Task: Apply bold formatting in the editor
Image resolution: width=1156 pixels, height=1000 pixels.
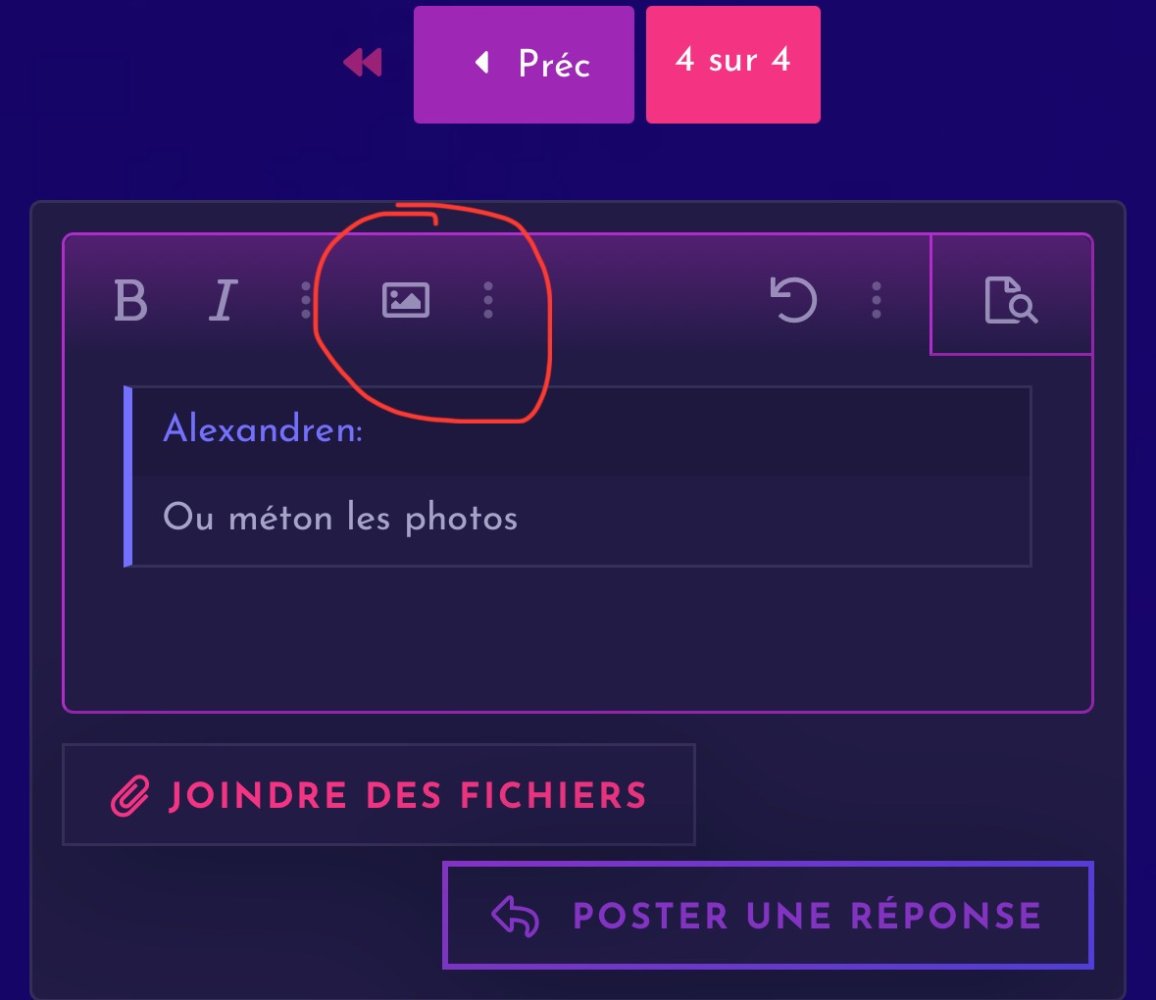Action: (x=130, y=300)
